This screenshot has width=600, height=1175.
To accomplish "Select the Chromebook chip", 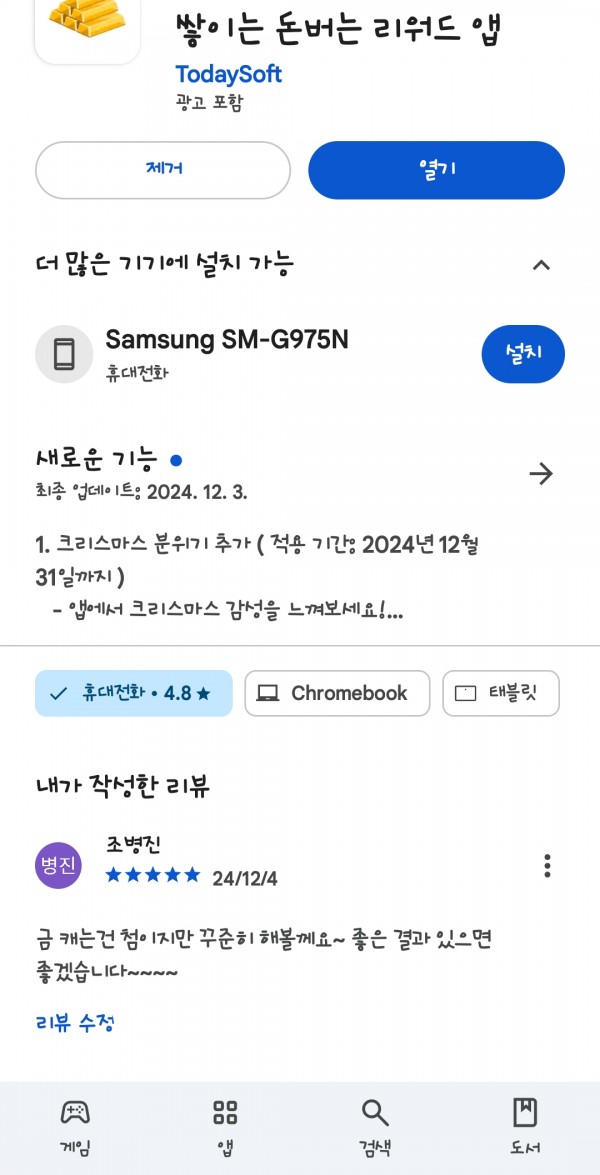I will [337, 693].
